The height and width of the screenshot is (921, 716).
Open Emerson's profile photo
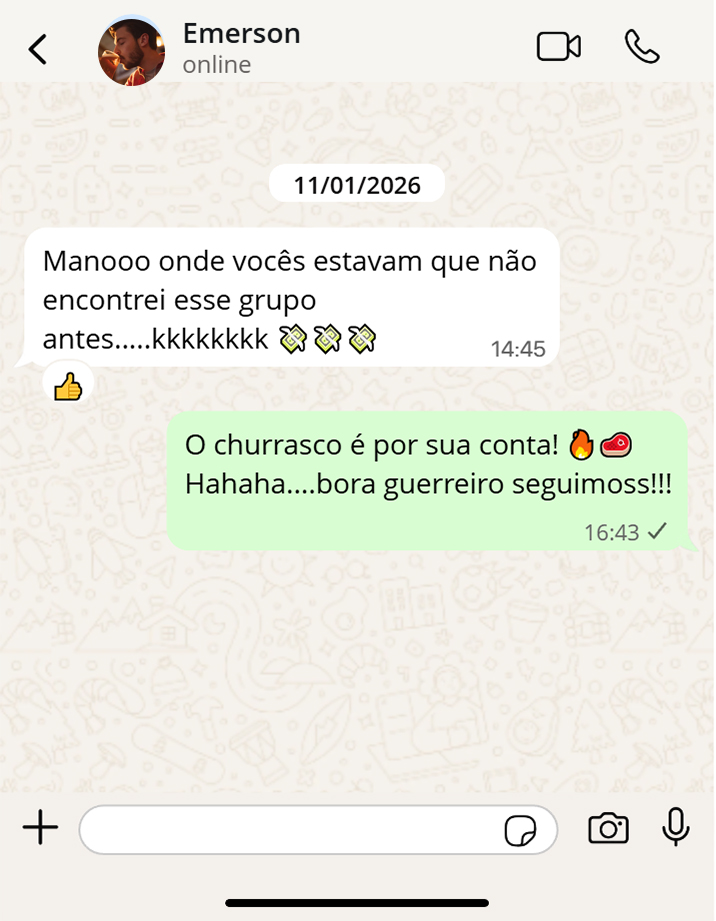point(131,51)
